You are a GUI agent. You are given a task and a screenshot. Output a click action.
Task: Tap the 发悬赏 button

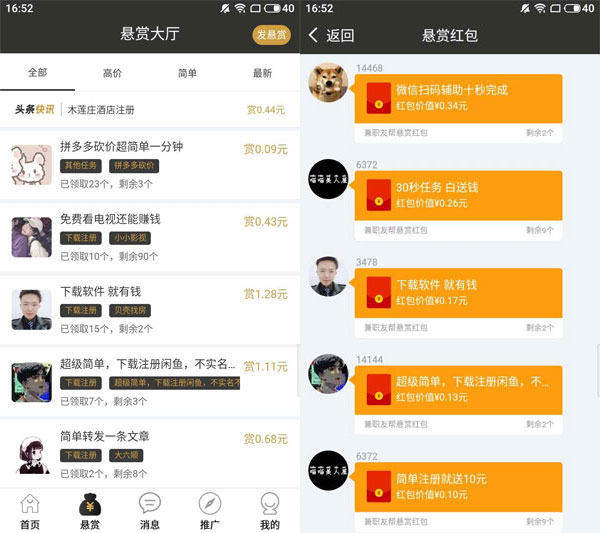tap(271, 35)
